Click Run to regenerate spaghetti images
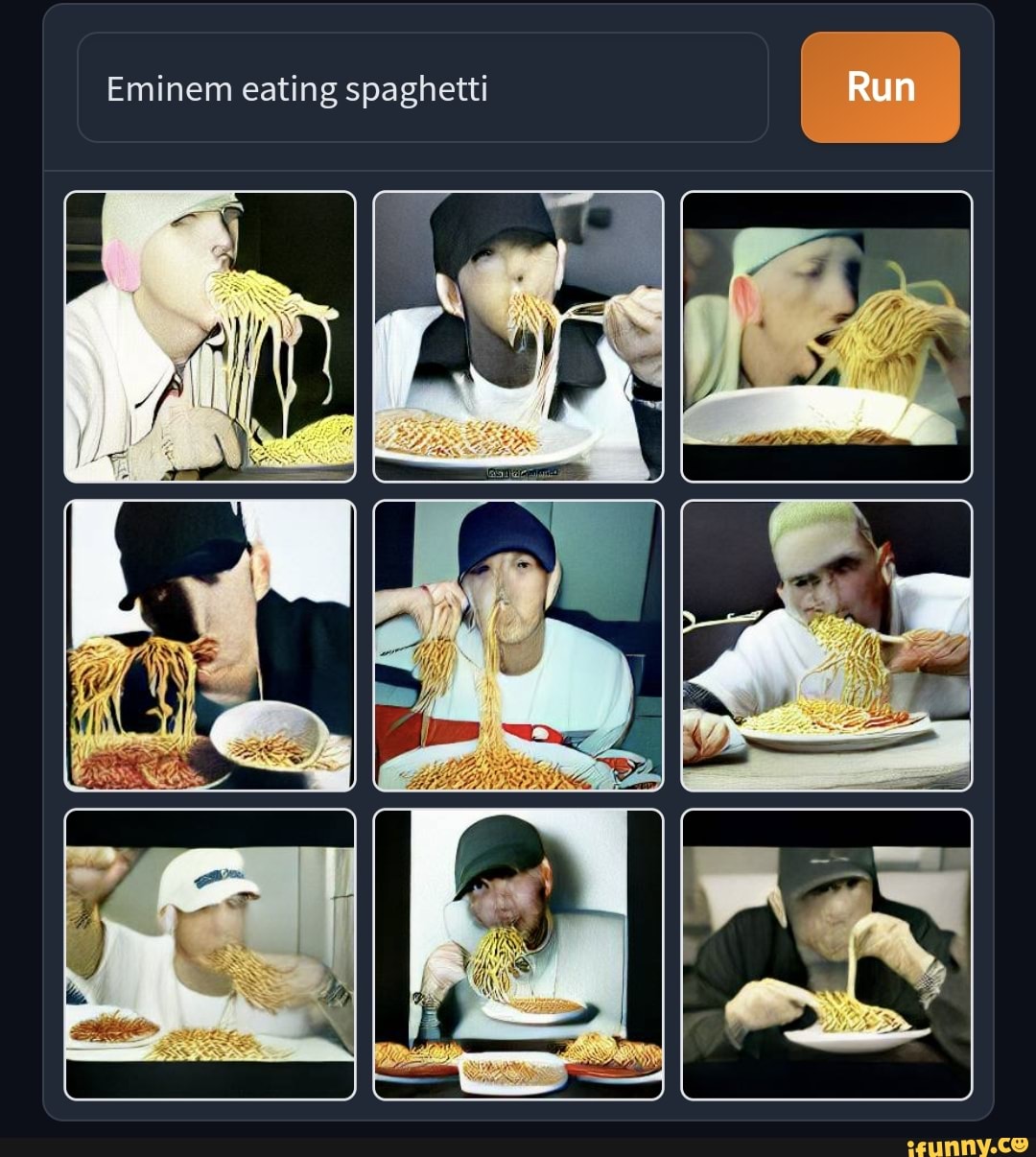Viewport: 1036px width, 1157px height. [x=880, y=86]
